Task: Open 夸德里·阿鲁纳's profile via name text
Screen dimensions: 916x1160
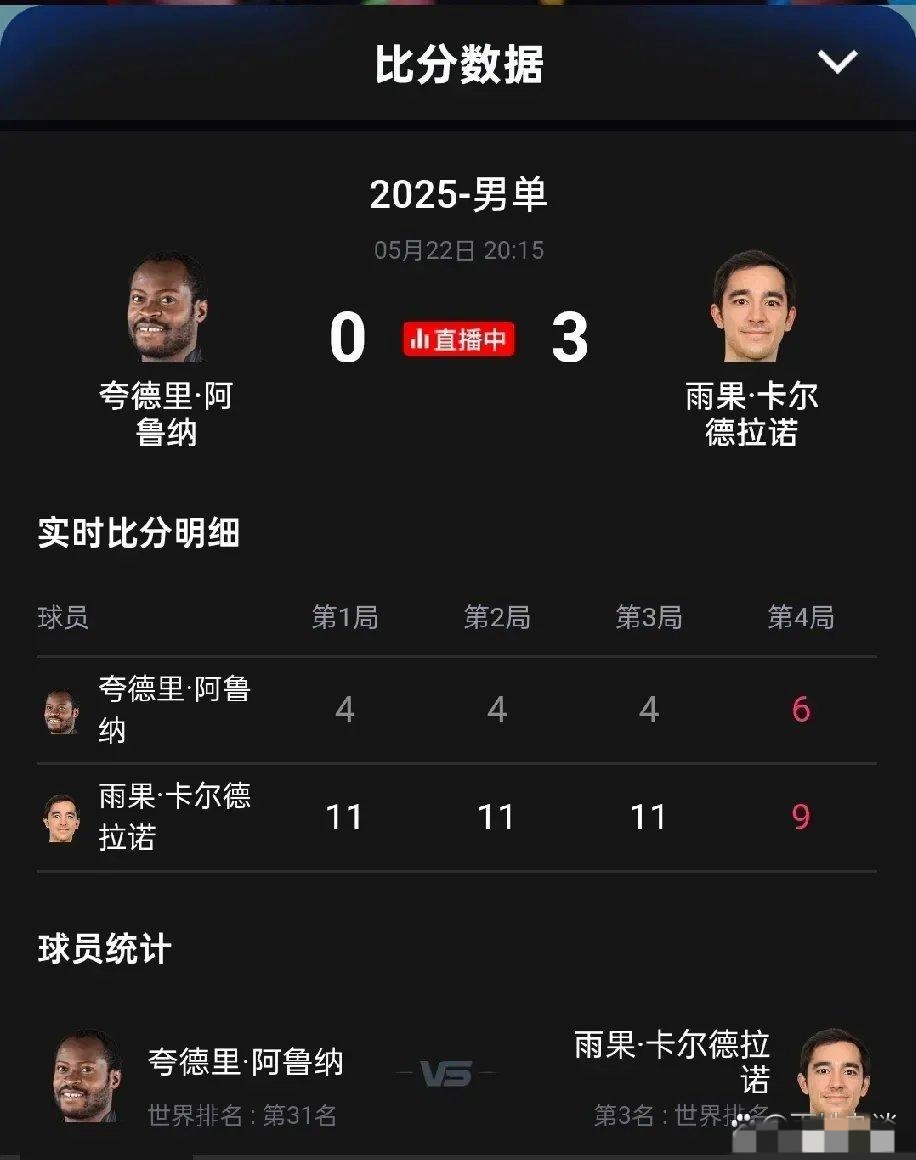Action: 166,415
